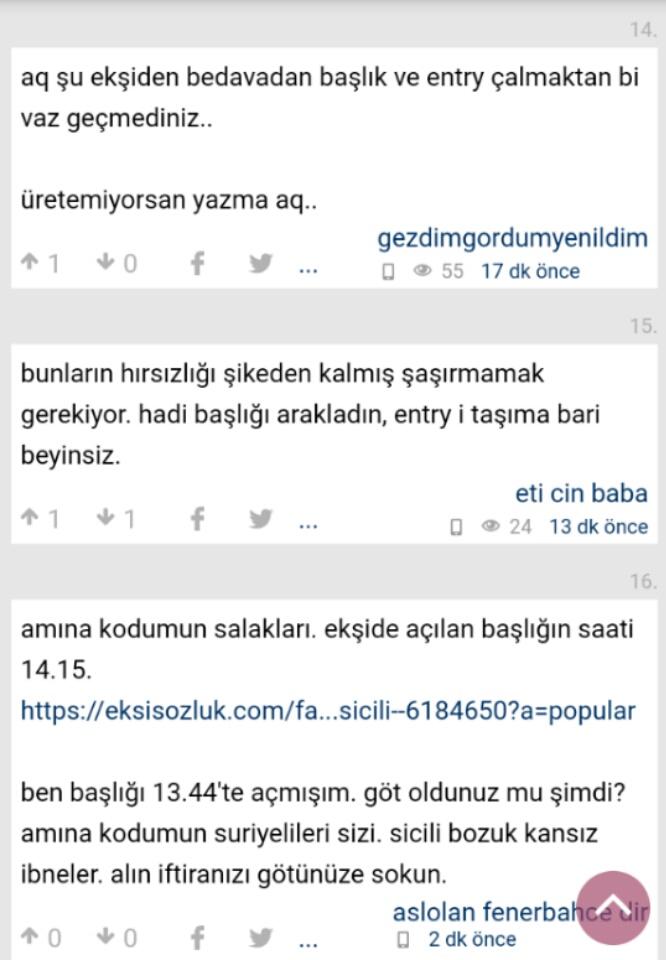This screenshot has width=666, height=960.
Task: Visit eti cin baba's profile
Action: tap(581, 493)
